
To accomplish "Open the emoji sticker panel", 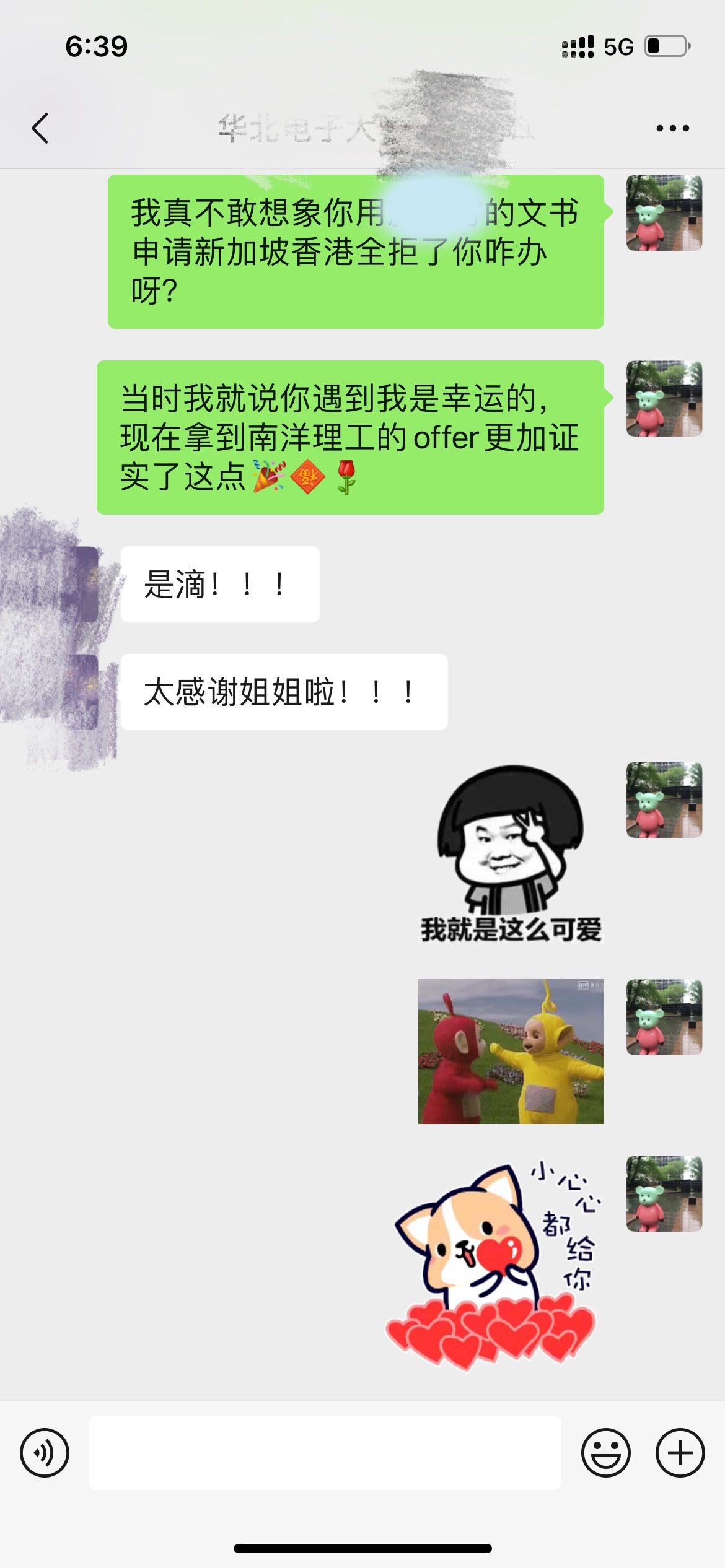I will [605, 1452].
